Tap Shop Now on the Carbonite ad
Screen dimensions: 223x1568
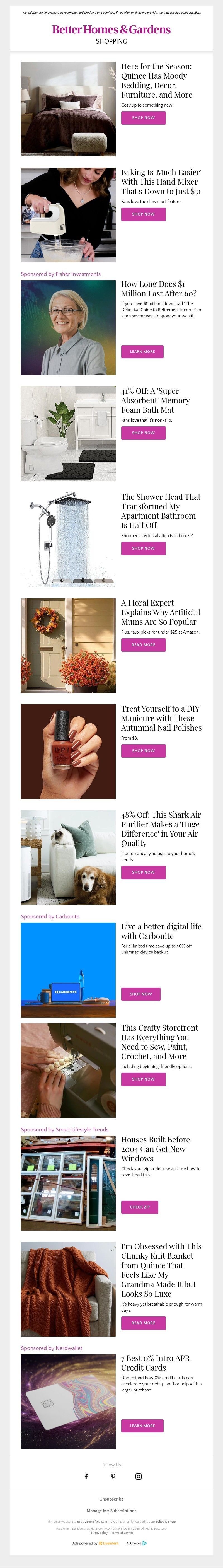tap(141, 994)
